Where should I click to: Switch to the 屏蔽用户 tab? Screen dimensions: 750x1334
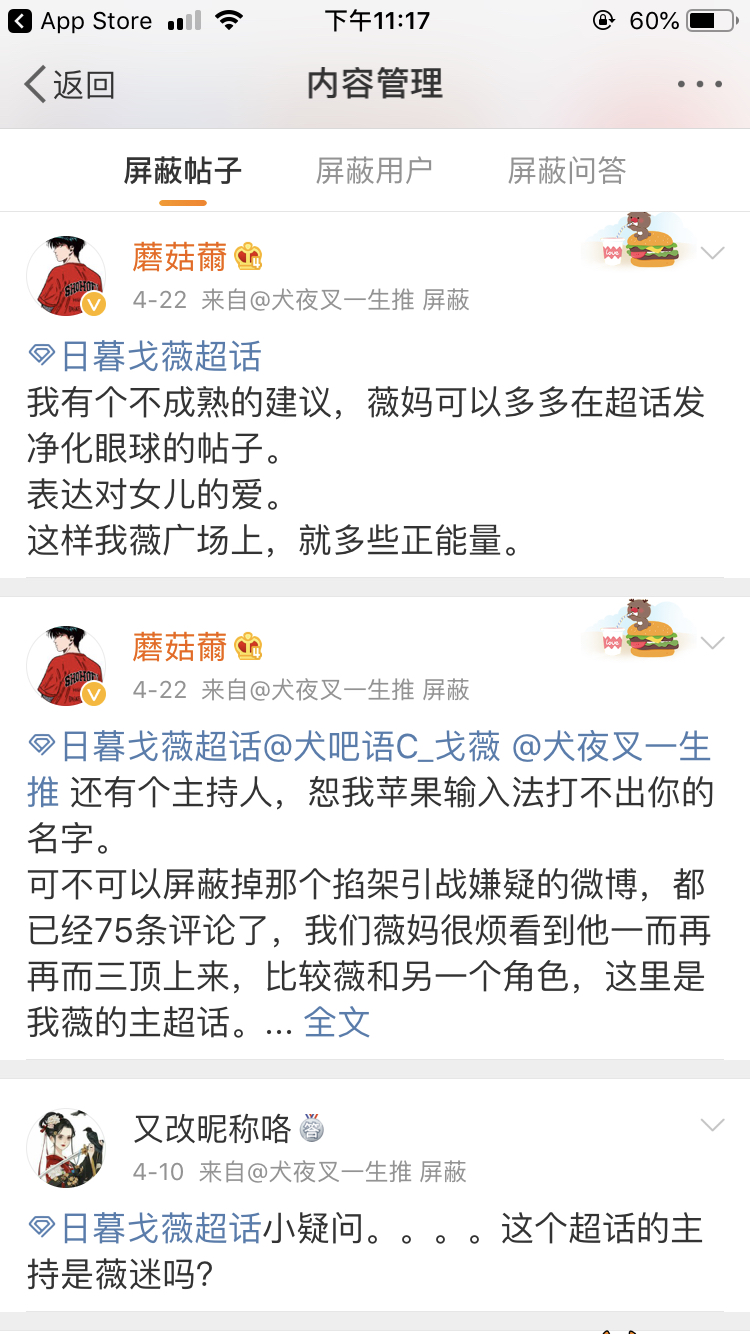click(x=374, y=171)
